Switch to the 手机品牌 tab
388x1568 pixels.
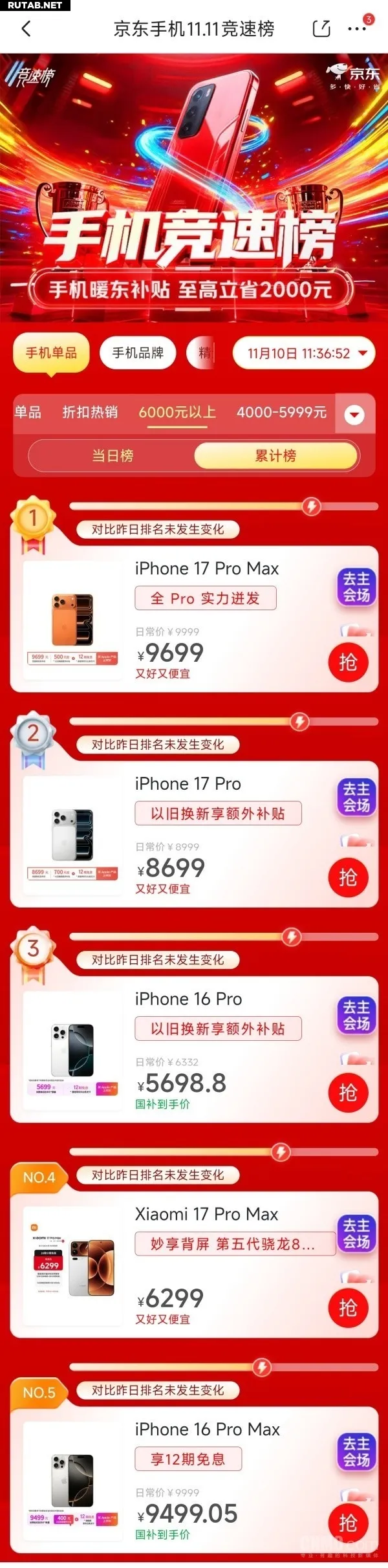point(138,353)
